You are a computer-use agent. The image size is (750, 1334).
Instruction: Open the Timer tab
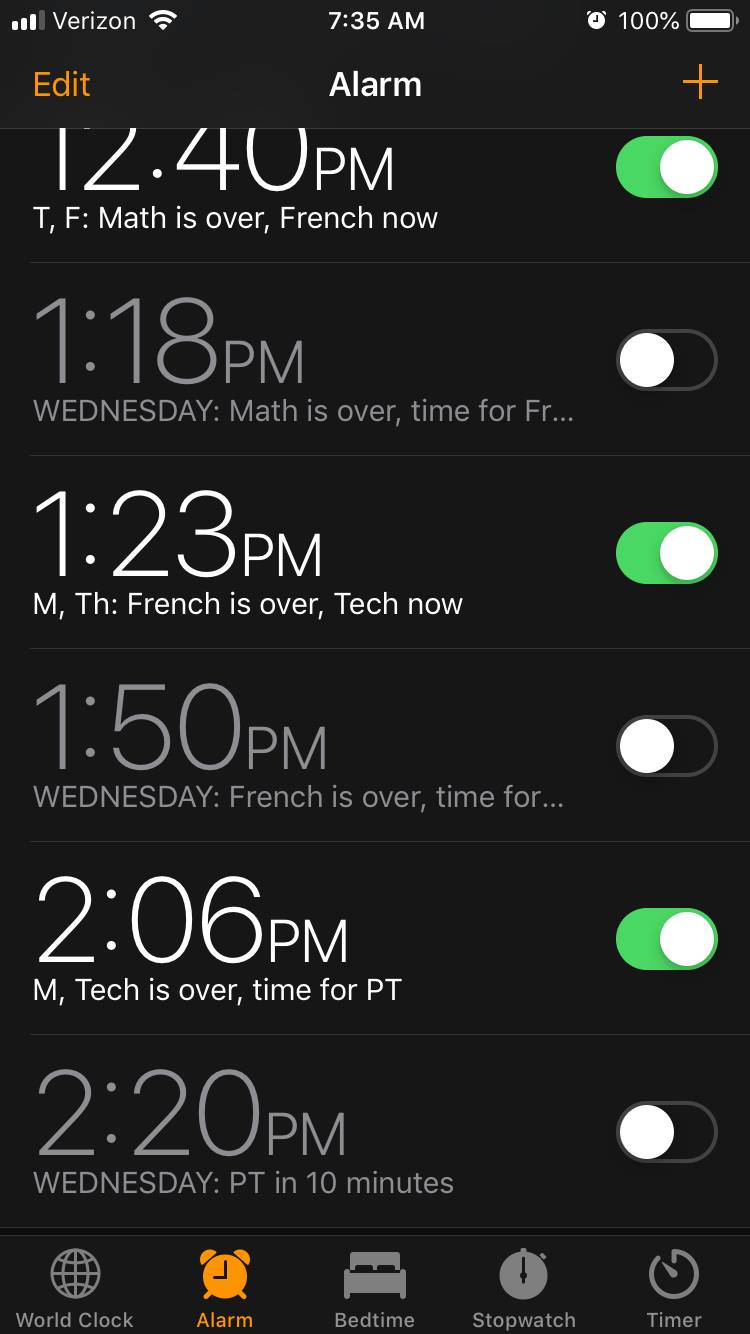[674, 1288]
